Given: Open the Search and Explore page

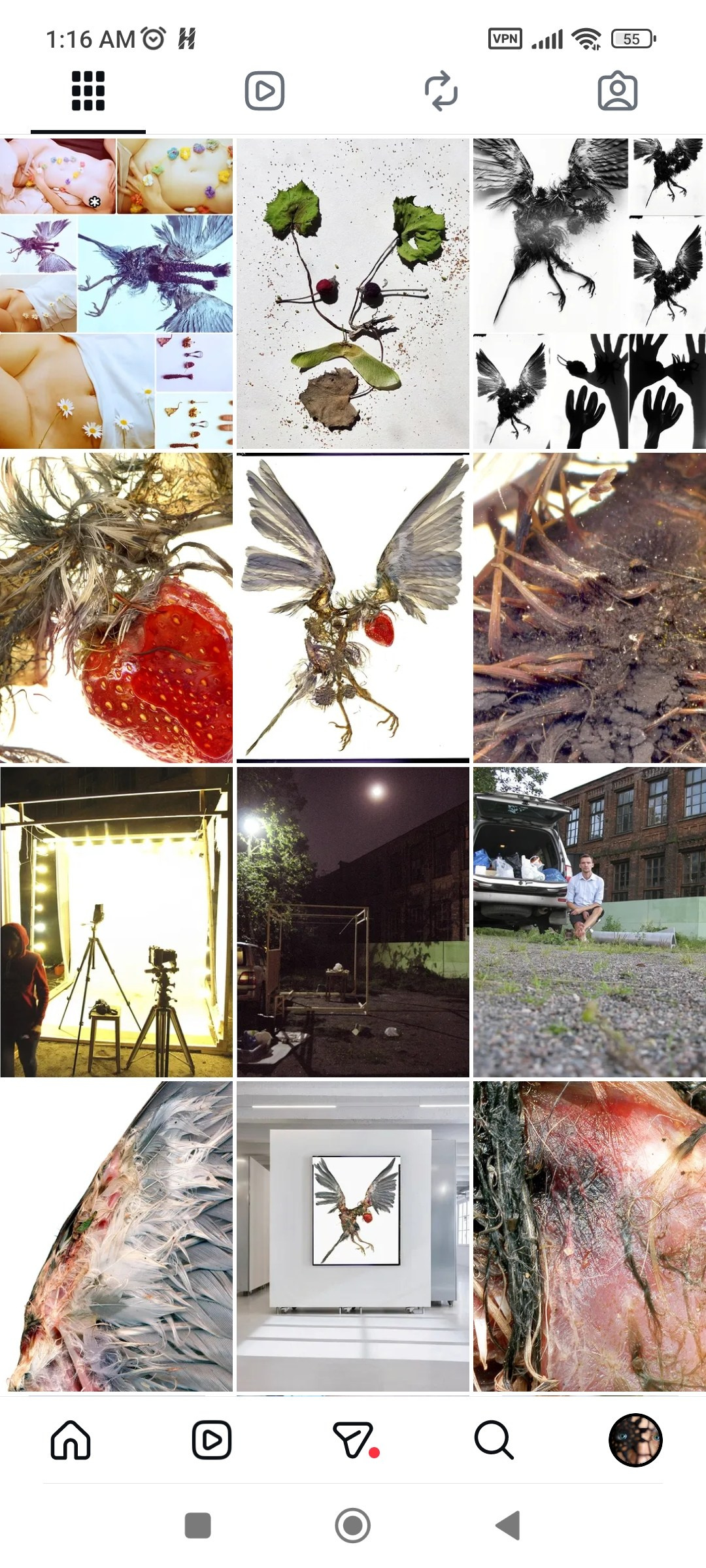Looking at the screenshot, I should click(494, 1440).
